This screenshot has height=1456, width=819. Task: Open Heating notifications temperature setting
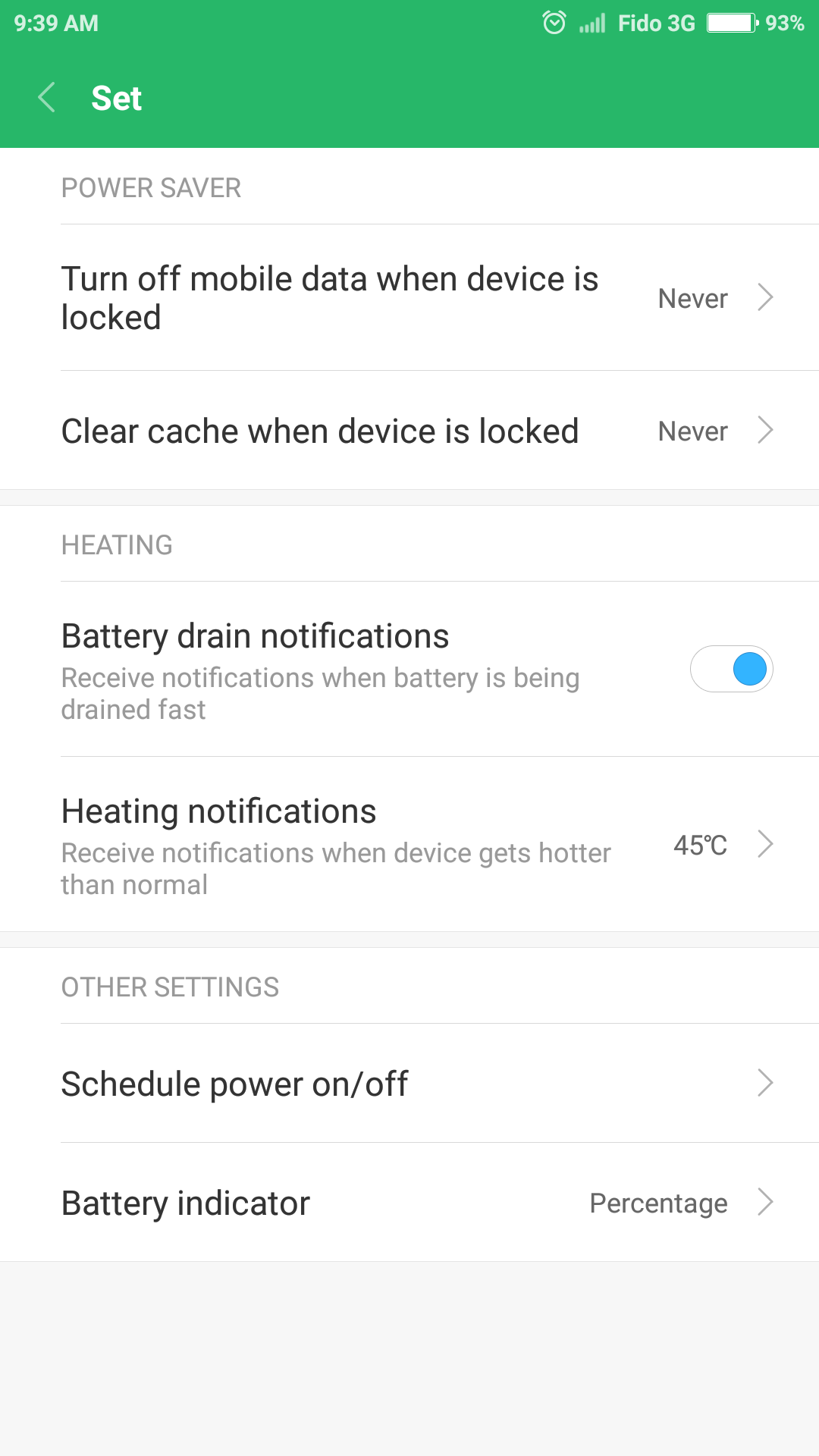(x=409, y=845)
